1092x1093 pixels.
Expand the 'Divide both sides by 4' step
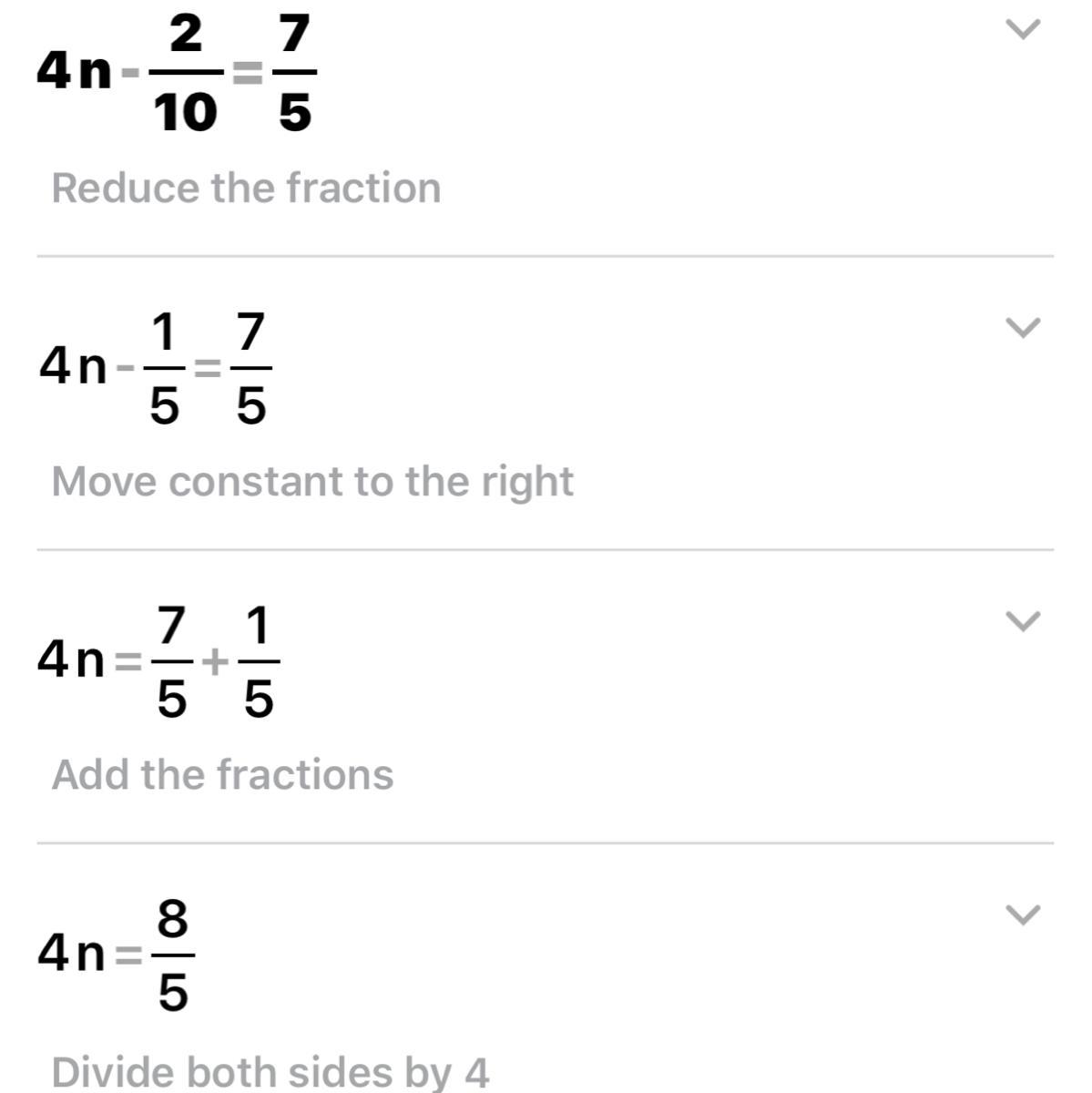[x=1022, y=914]
